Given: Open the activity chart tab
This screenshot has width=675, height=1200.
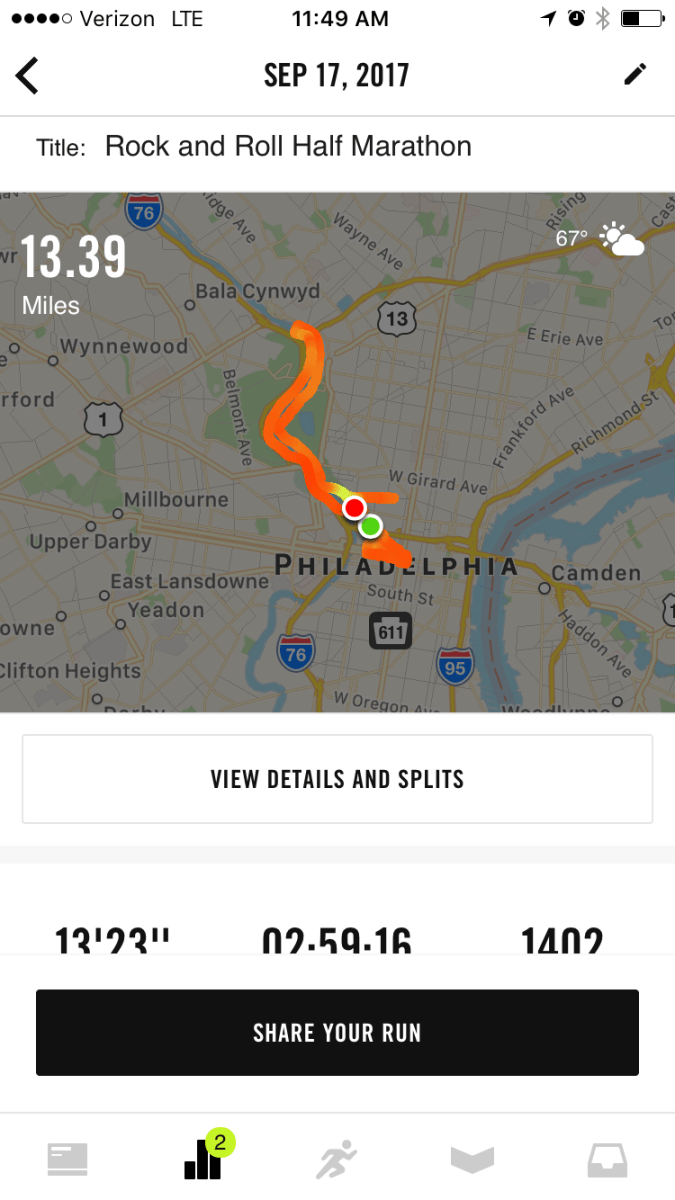Looking at the screenshot, I should [203, 1159].
